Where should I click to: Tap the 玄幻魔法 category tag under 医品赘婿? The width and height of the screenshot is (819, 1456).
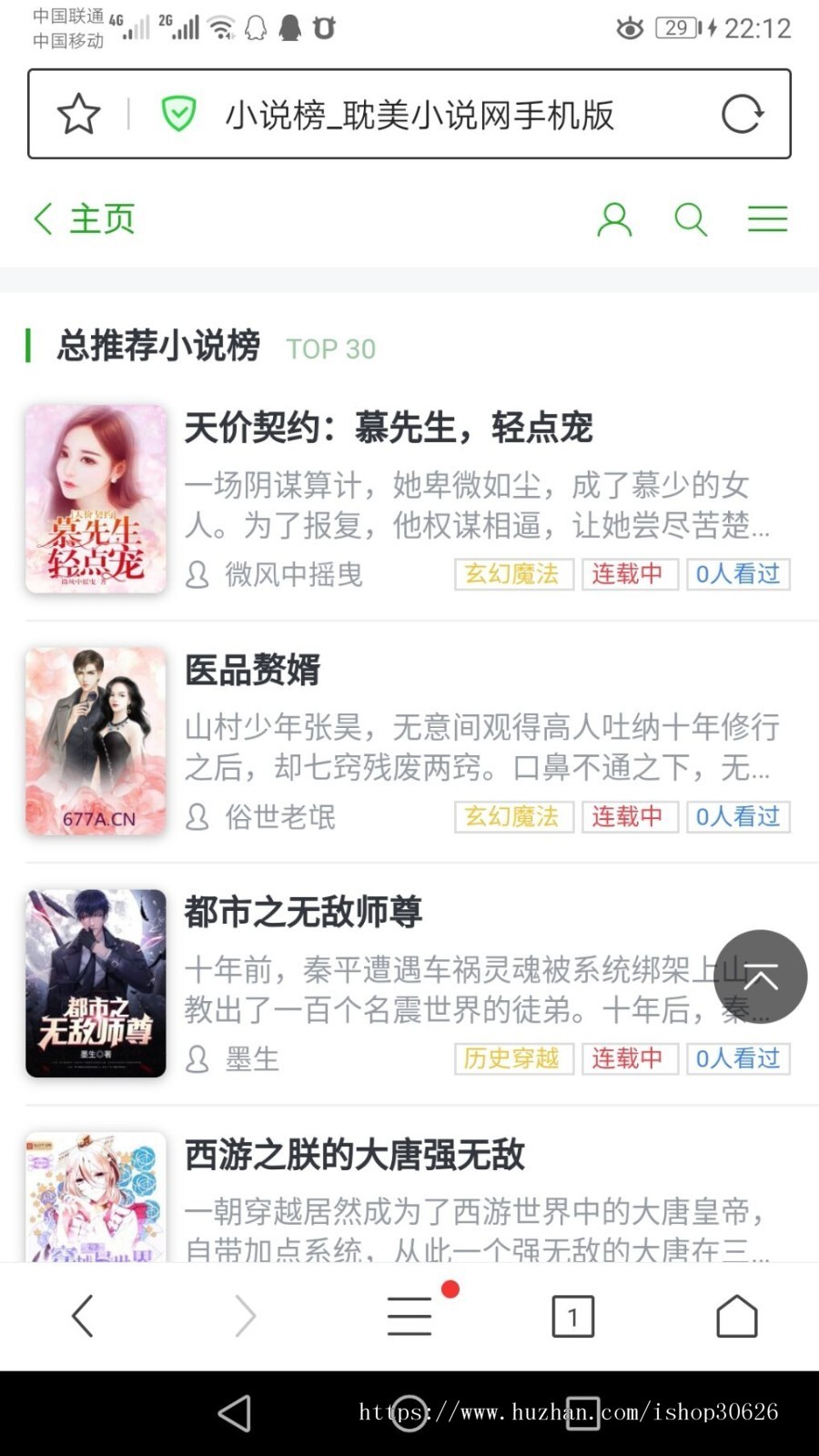click(513, 816)
